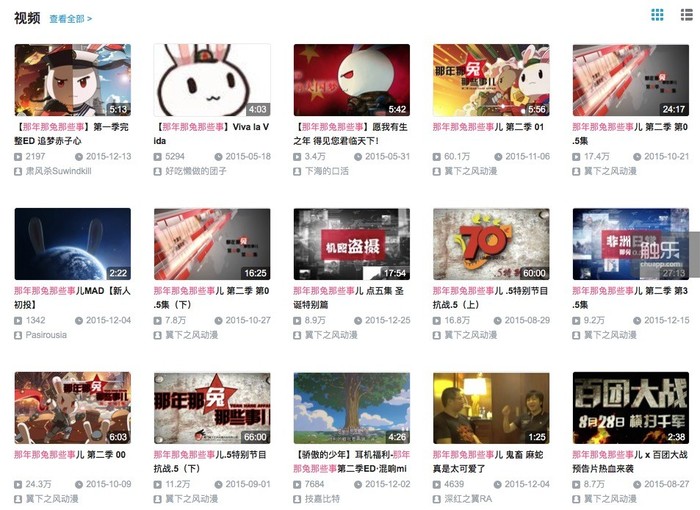Screen dimensions: 700x510
Task: Open the 骄傲的少年 耳机福利 ED混响 video
Action: coord(351,408)
